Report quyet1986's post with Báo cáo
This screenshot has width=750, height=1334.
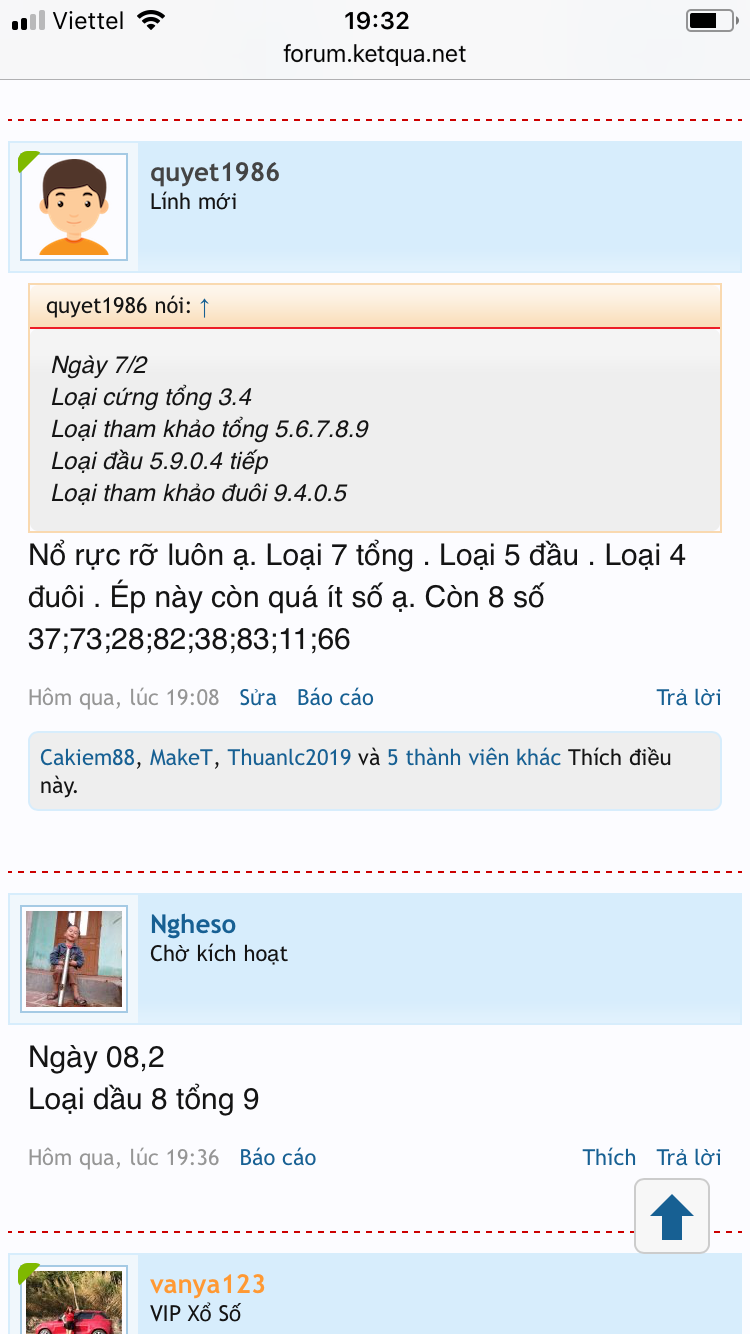coord(335,697)
